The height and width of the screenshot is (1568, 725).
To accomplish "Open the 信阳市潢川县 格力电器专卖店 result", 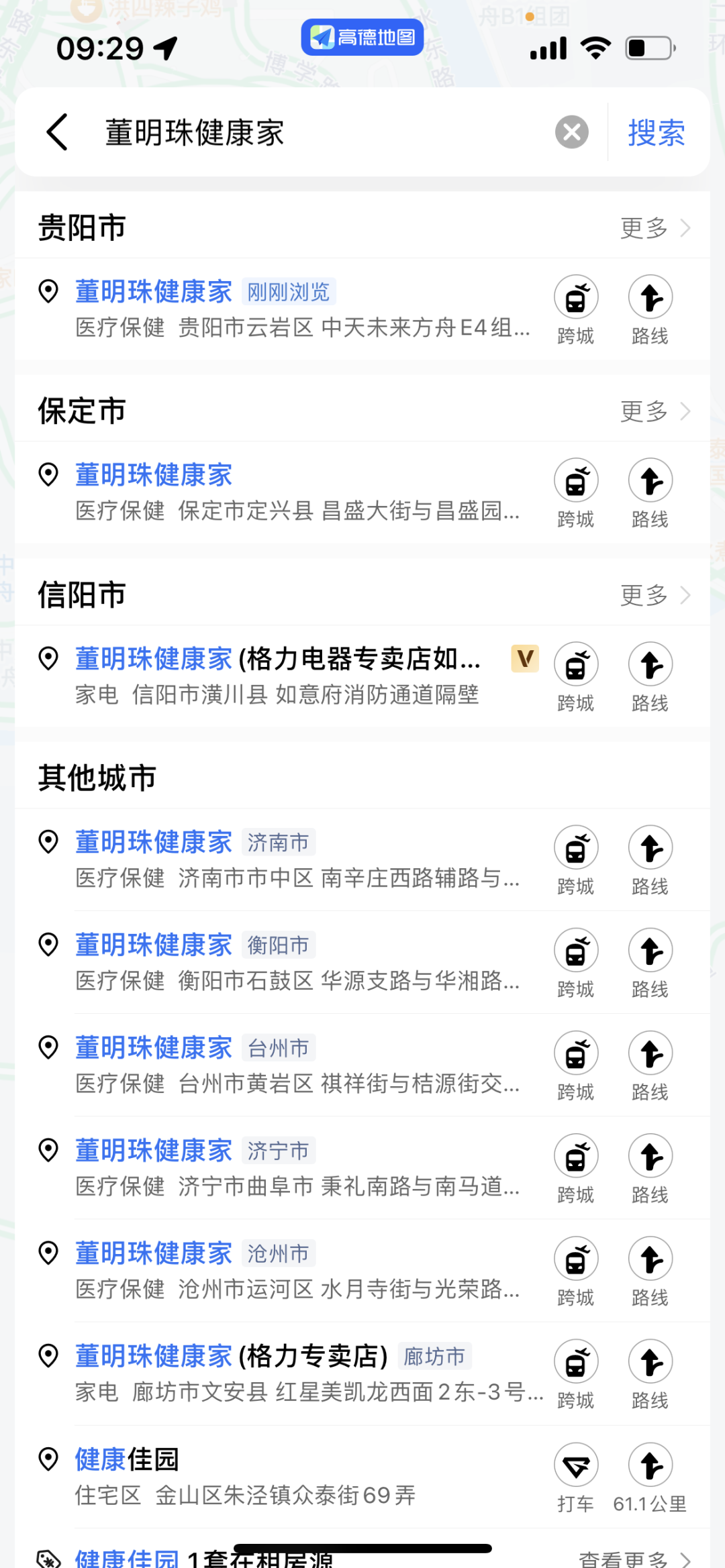I will pos(282,676).
